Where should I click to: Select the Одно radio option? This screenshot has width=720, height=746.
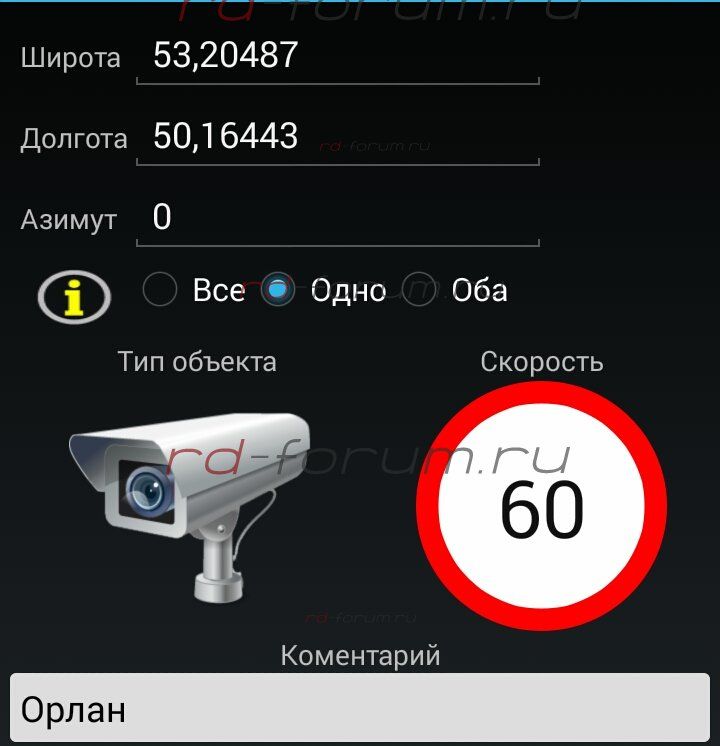coord(278,291)
